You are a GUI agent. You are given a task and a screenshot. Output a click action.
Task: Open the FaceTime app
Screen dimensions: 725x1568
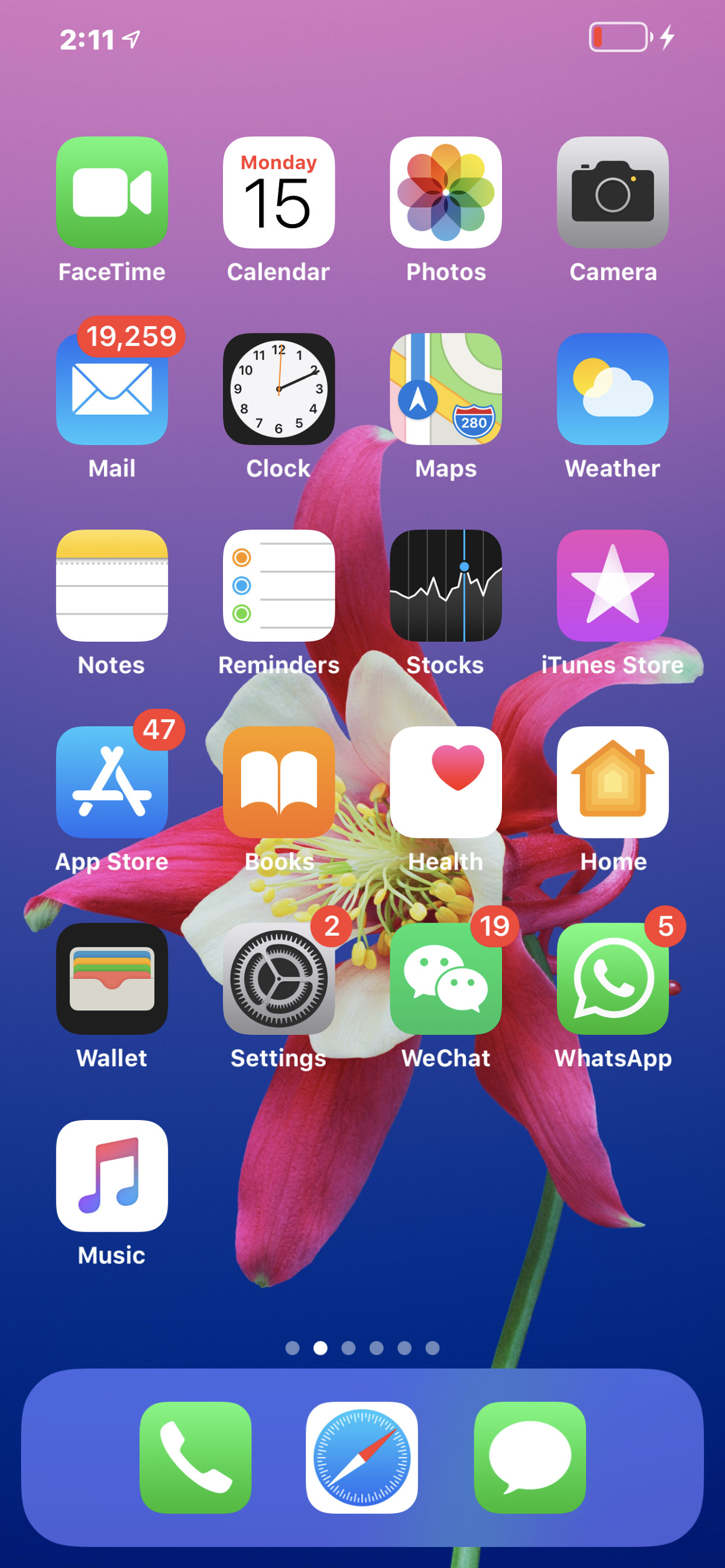click(112, 193)
